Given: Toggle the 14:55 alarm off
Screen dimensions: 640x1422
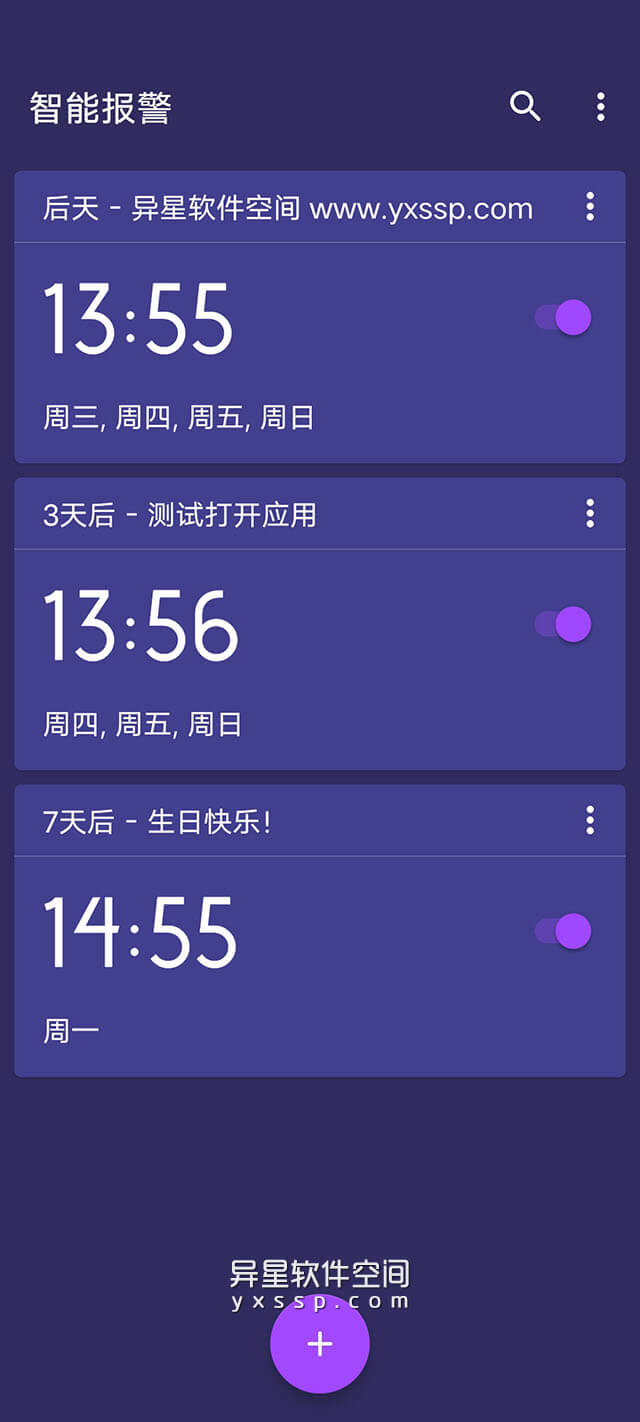Looking at the screenshot, I should (x=564, y=932).
